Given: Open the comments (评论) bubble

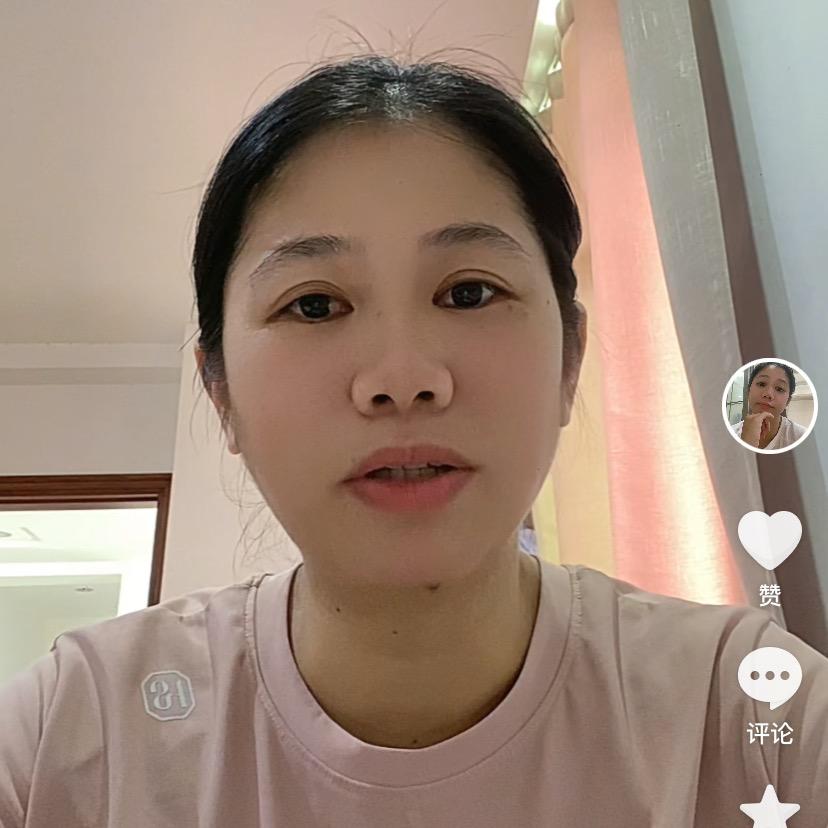Looking at the screenshot, I should 769,678.
